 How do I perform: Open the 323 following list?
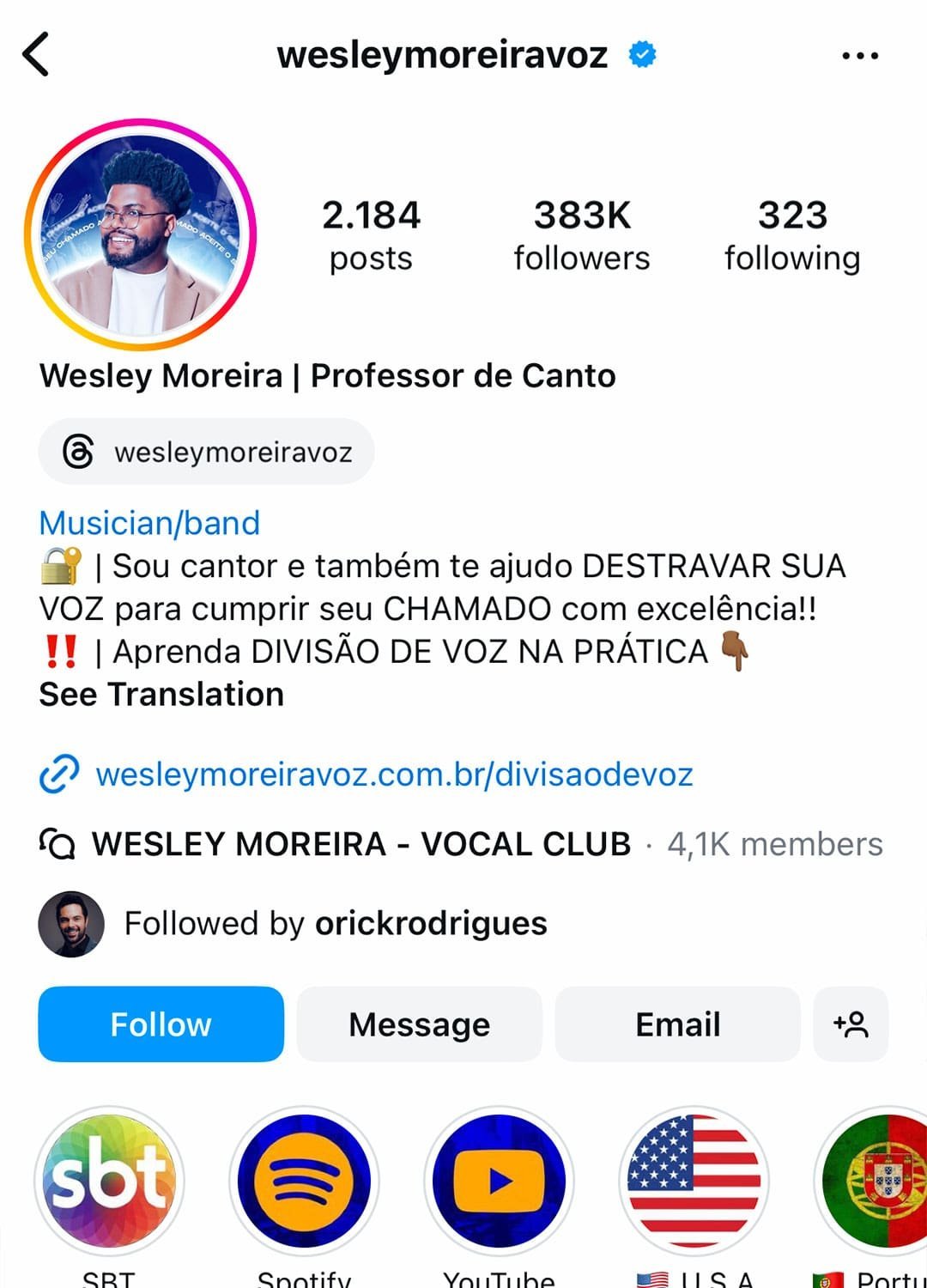point(791,234)
